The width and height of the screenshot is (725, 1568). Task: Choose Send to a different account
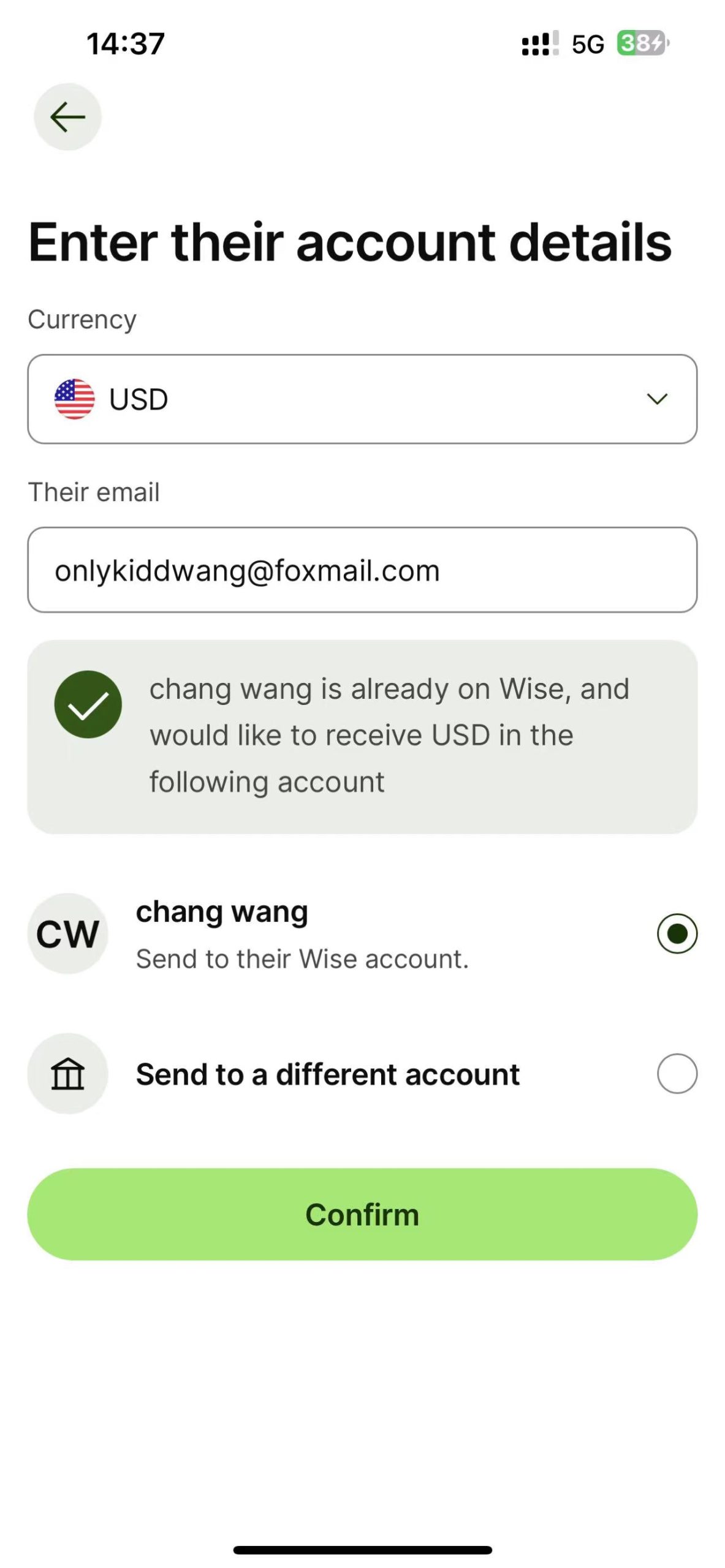(x=676, y=1073)
